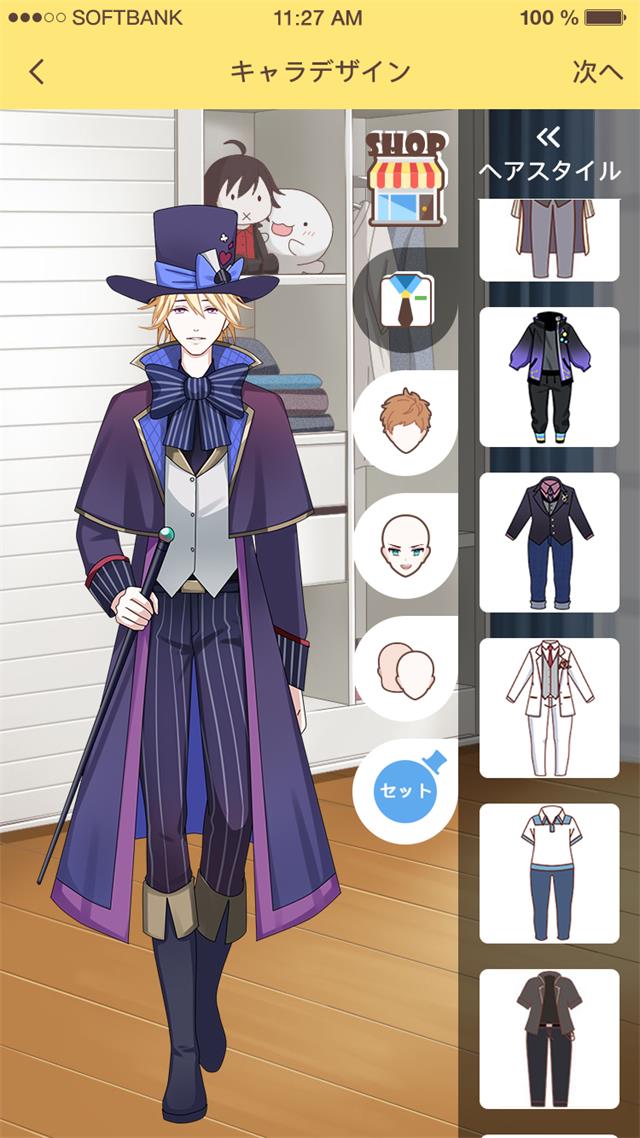The width and height of the screenshot is (640, 1138).
Task: Choose the purple hoodie with black pants outfit
Action: pos(549,377)
